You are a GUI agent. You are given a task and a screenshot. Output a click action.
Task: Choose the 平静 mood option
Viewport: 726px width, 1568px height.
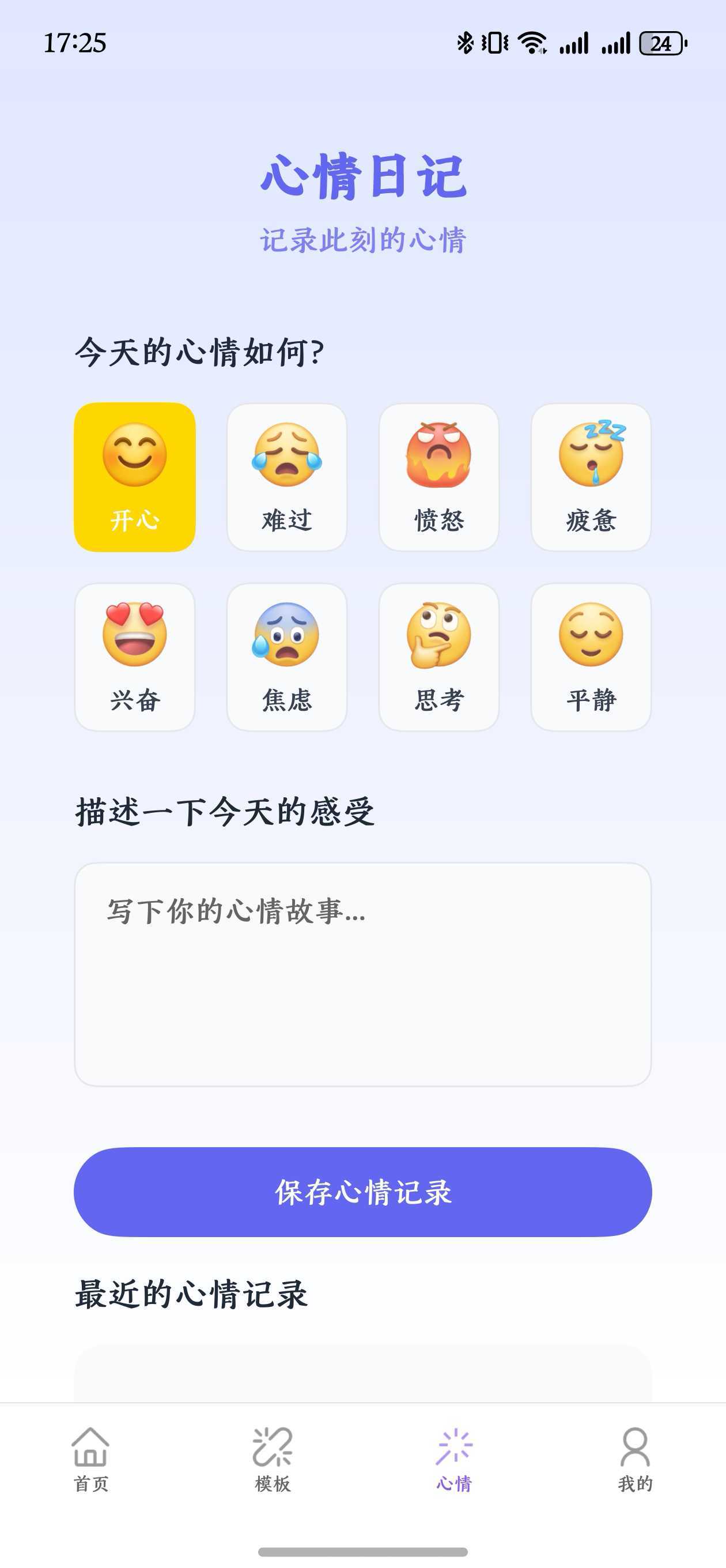591,657
